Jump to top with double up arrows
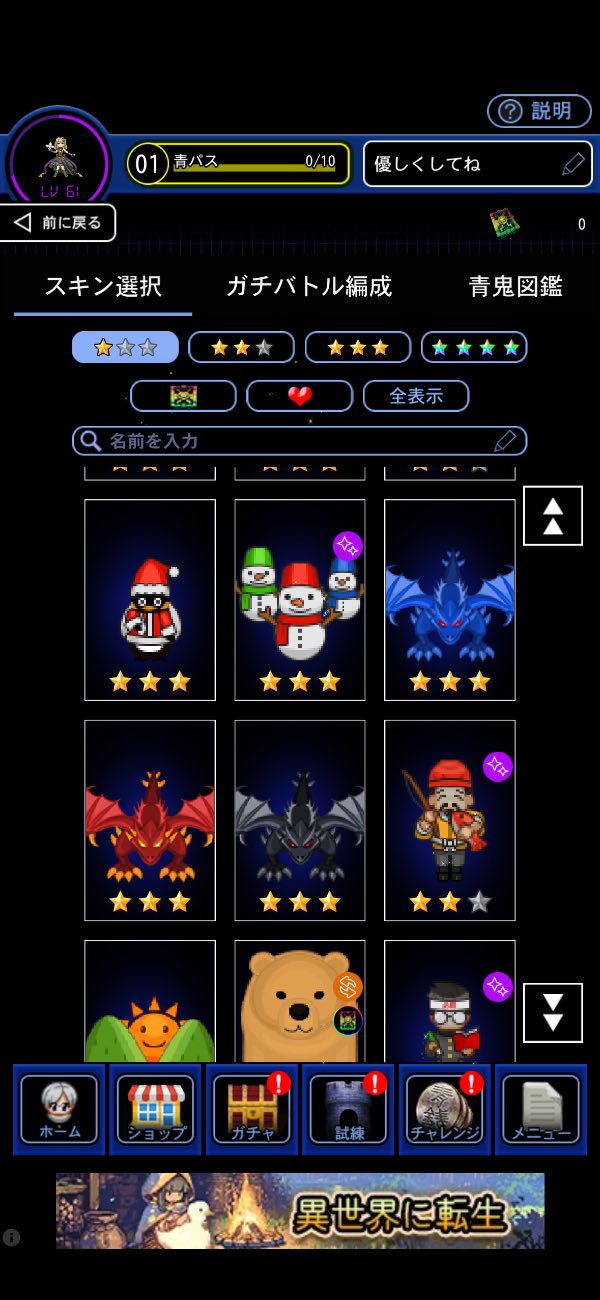 pos(552,516)
